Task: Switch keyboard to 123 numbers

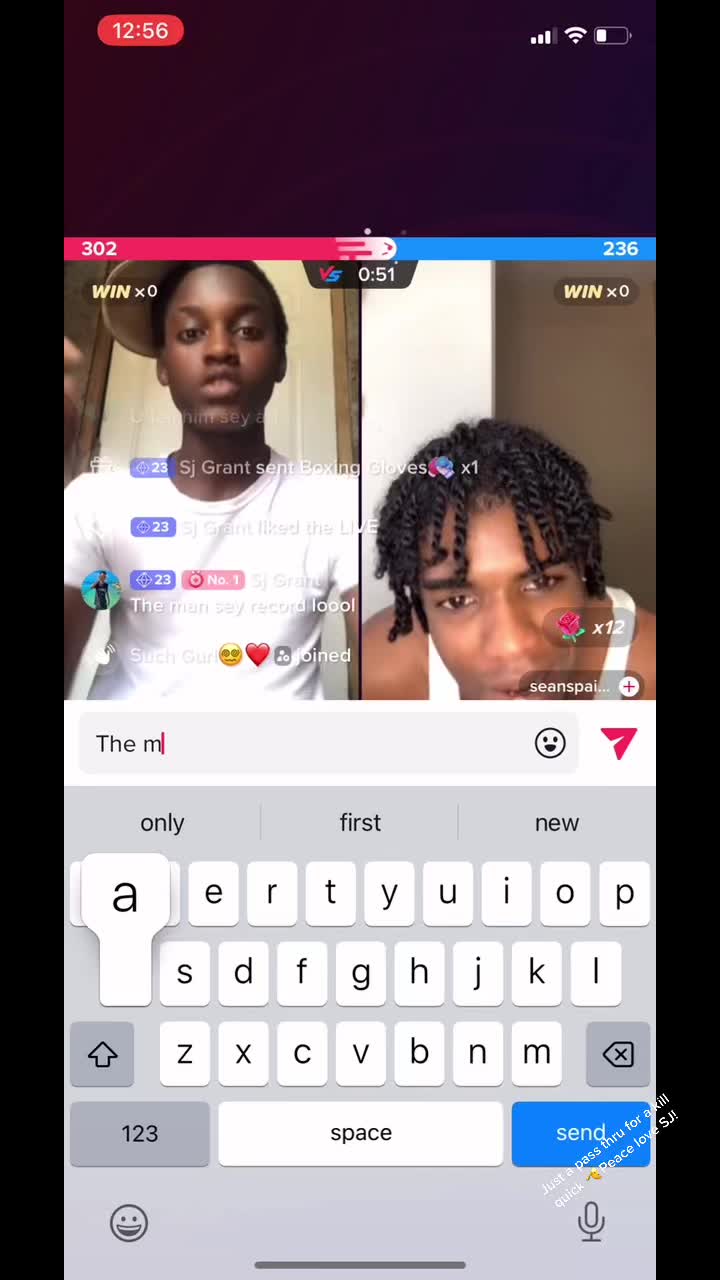Action: click(x=140, y=1134)
